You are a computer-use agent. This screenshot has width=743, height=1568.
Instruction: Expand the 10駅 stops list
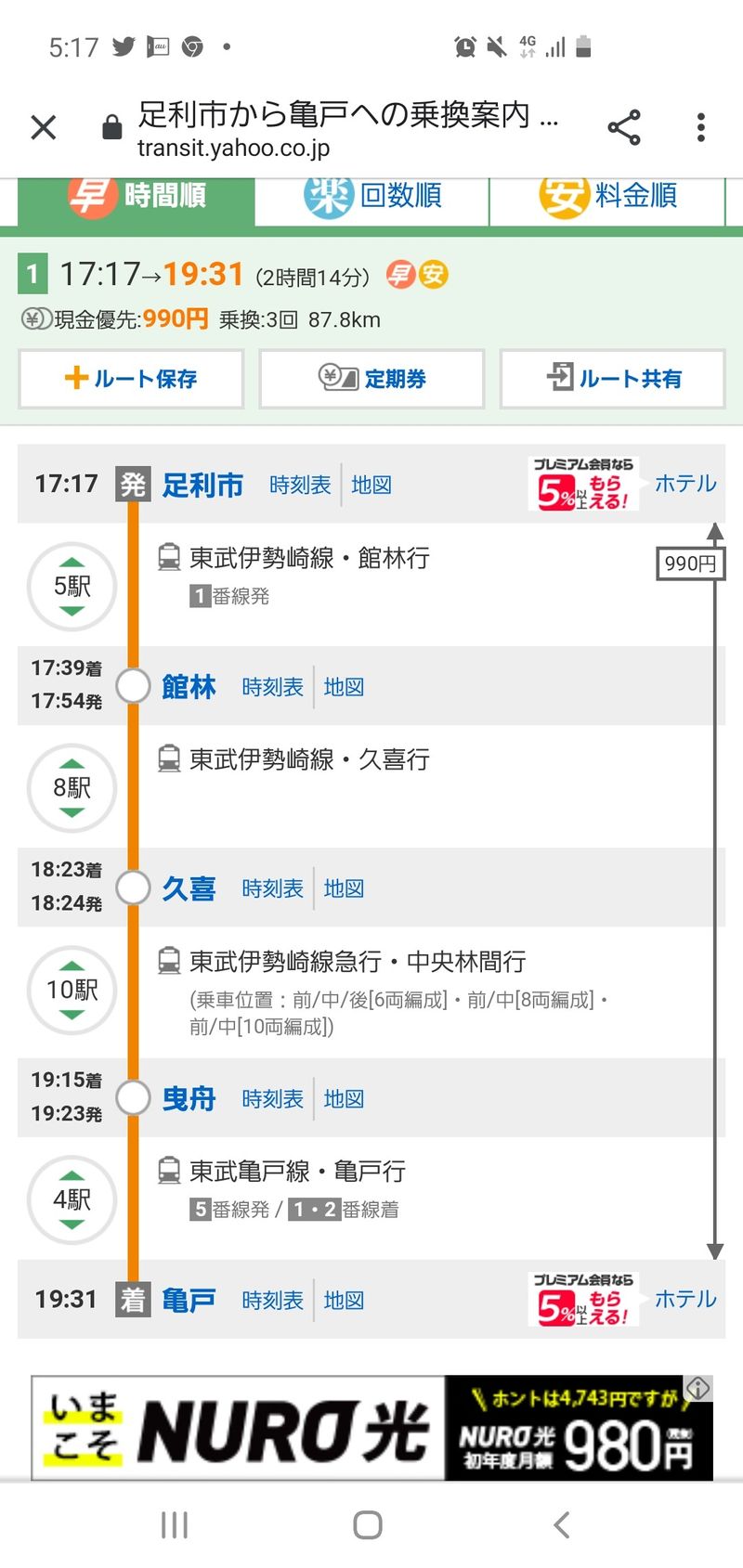coord(72,990)
